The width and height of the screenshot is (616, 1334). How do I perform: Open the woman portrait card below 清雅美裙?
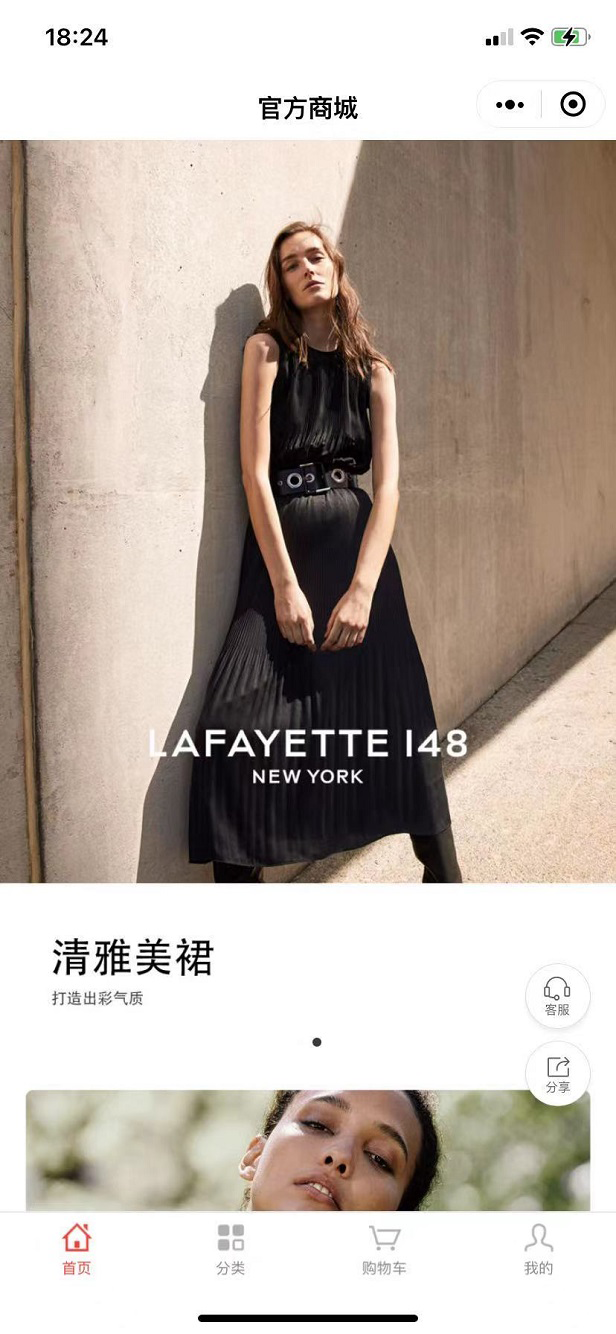point(308,1150)
